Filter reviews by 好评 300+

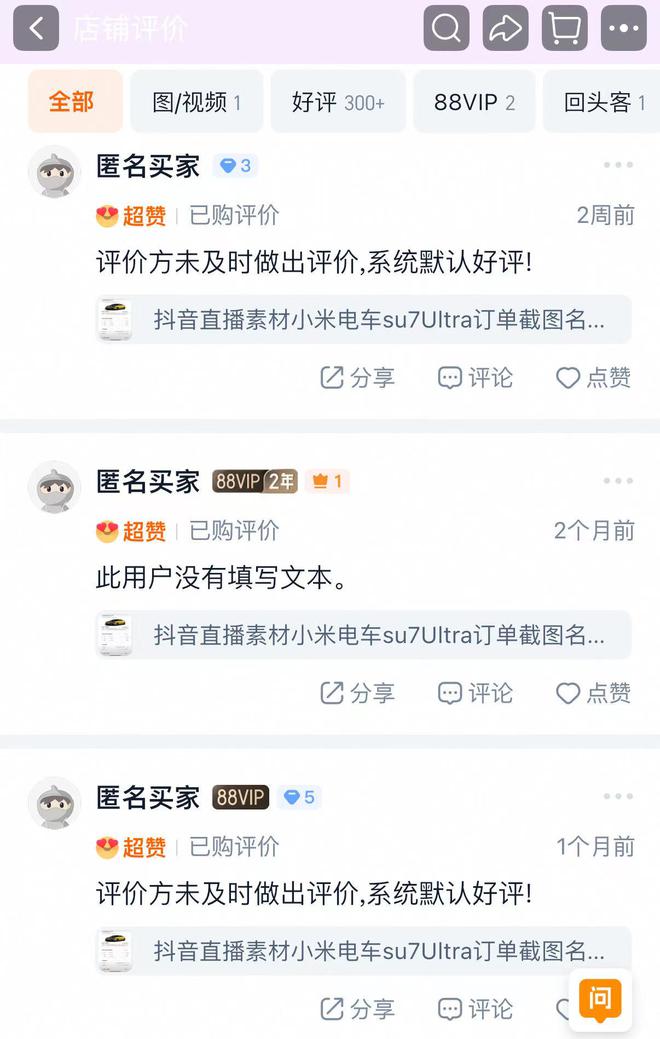tap(338, 102)
